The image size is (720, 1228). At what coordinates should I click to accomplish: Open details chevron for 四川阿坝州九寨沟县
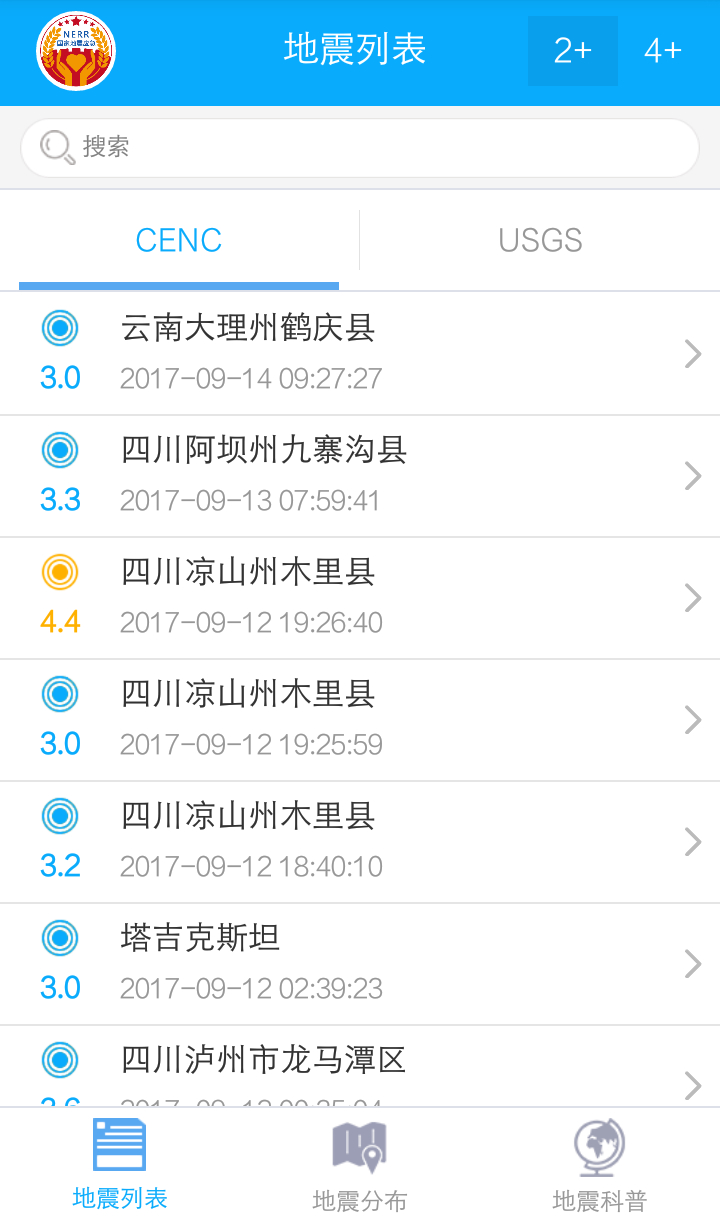[692, 475]
